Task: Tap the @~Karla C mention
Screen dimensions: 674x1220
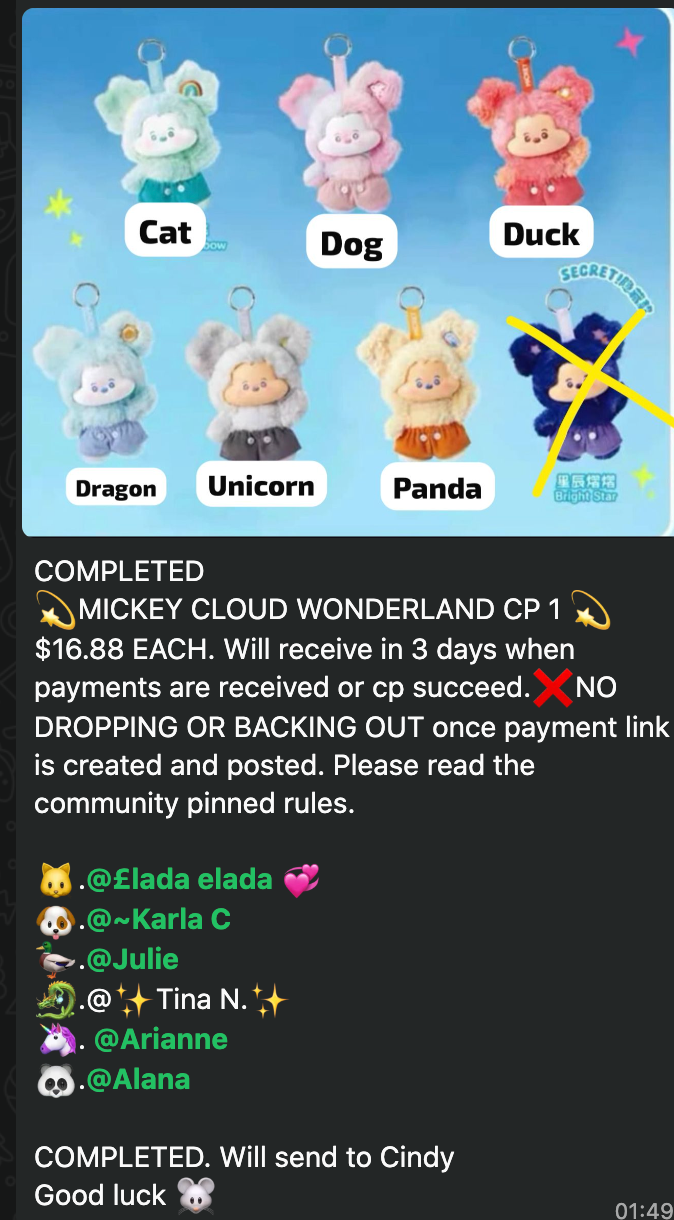Action: [158, 919]
